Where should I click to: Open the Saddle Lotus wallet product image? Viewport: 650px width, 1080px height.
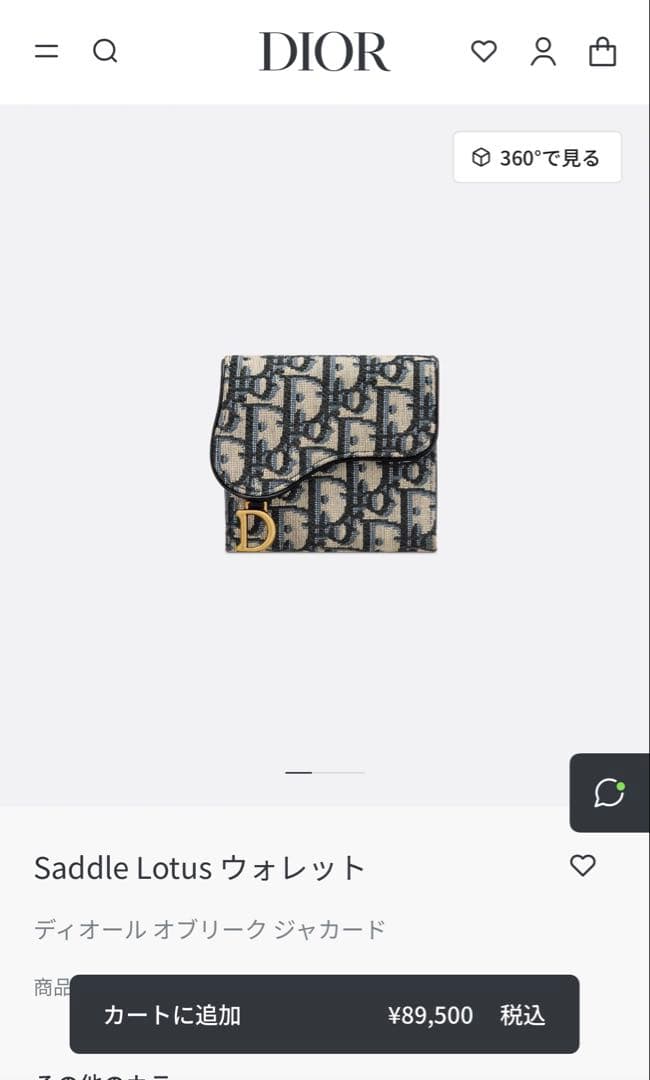(328, 453)
